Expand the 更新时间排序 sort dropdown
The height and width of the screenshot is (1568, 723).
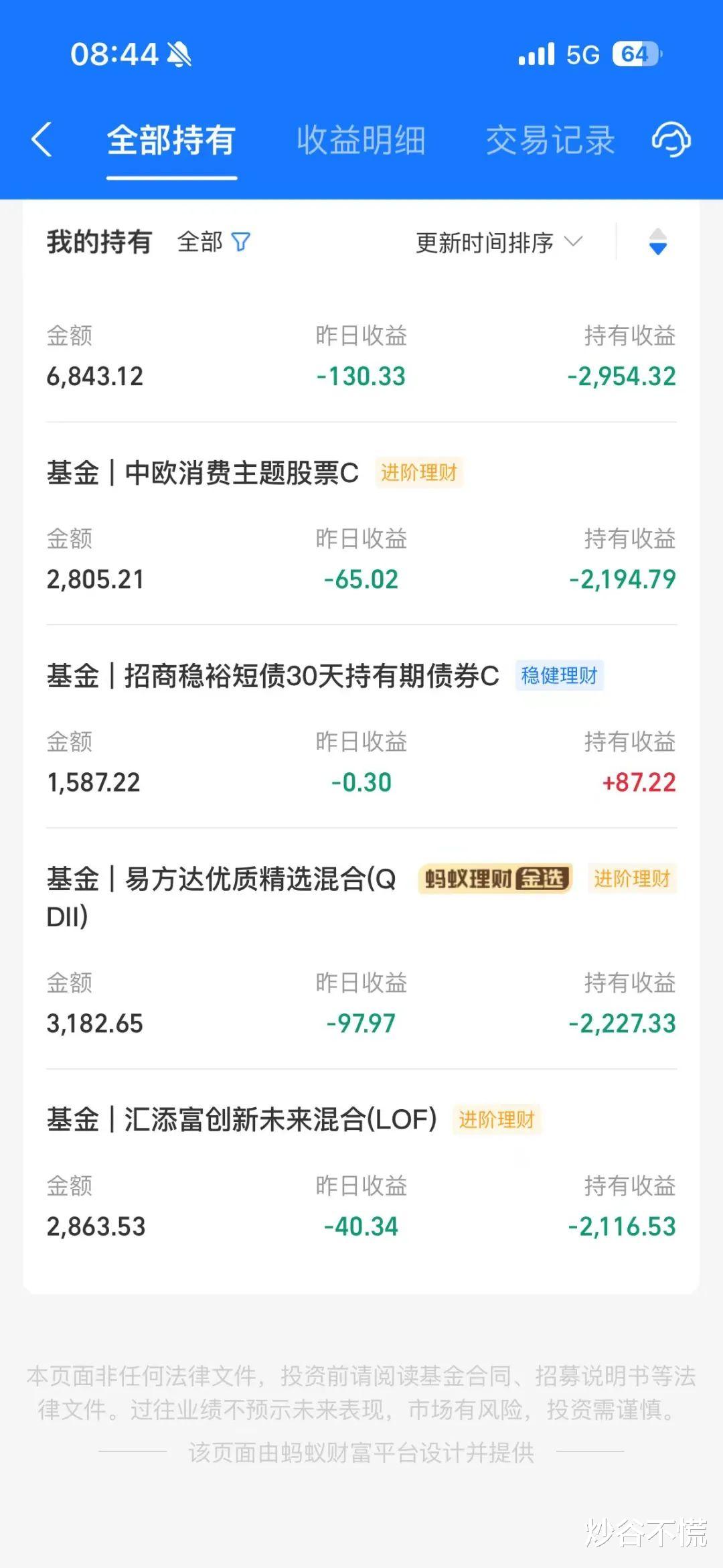pyautogui.click(x=499, y=242)
